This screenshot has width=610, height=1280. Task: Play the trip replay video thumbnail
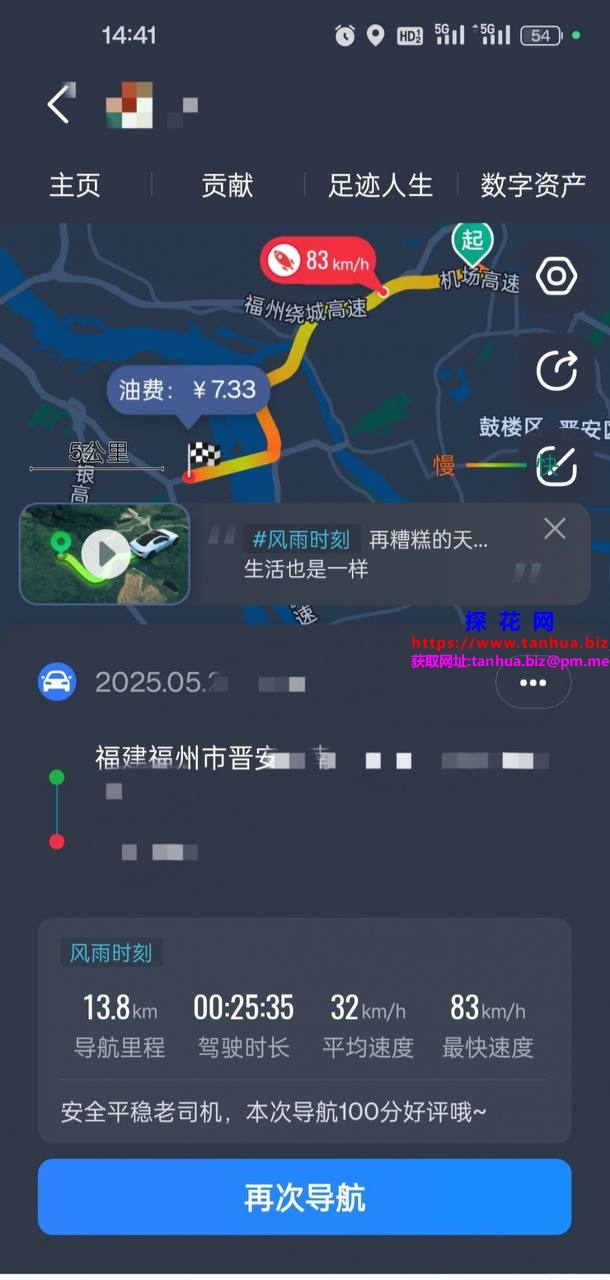105,553
